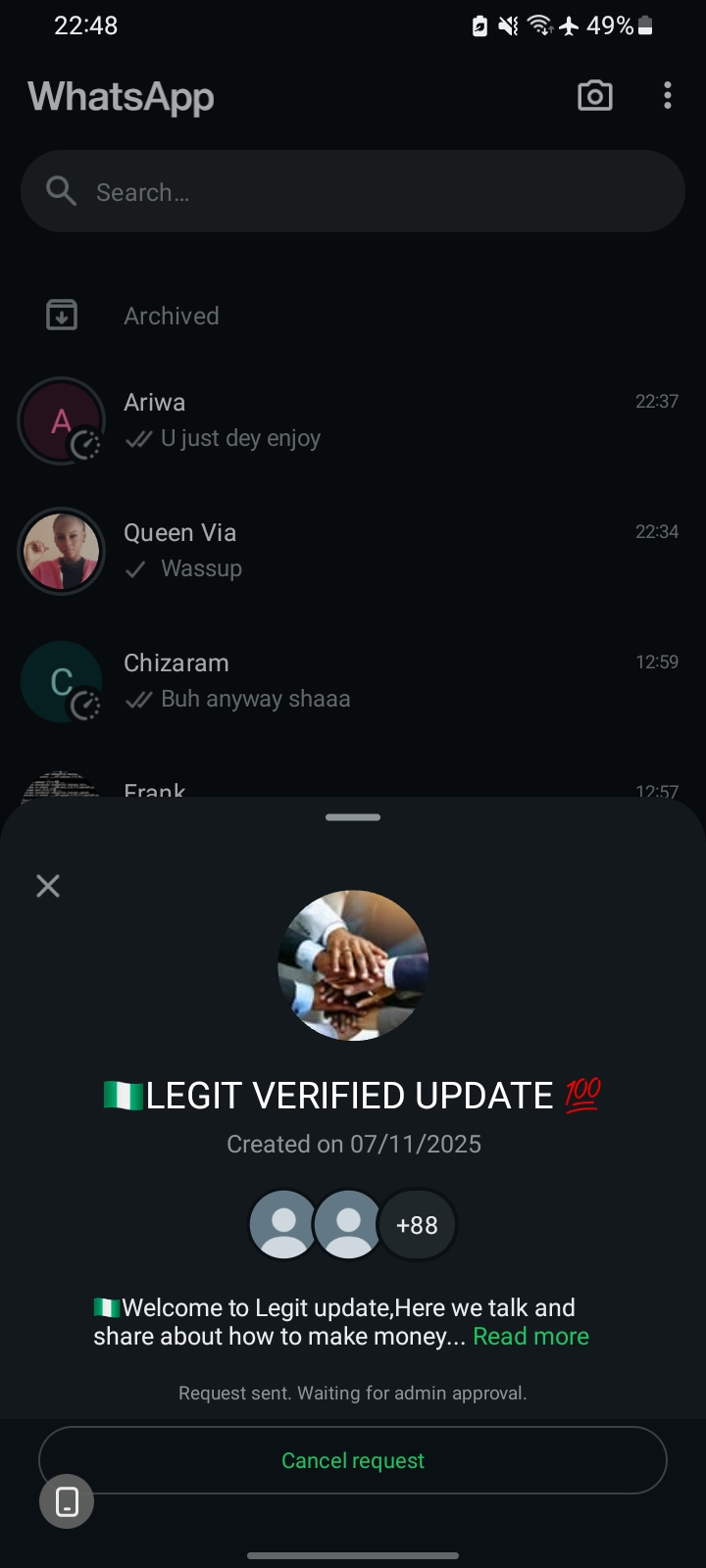Cancel the join request
This screenshot has height=1568, width=706.
click(353, 1460)
